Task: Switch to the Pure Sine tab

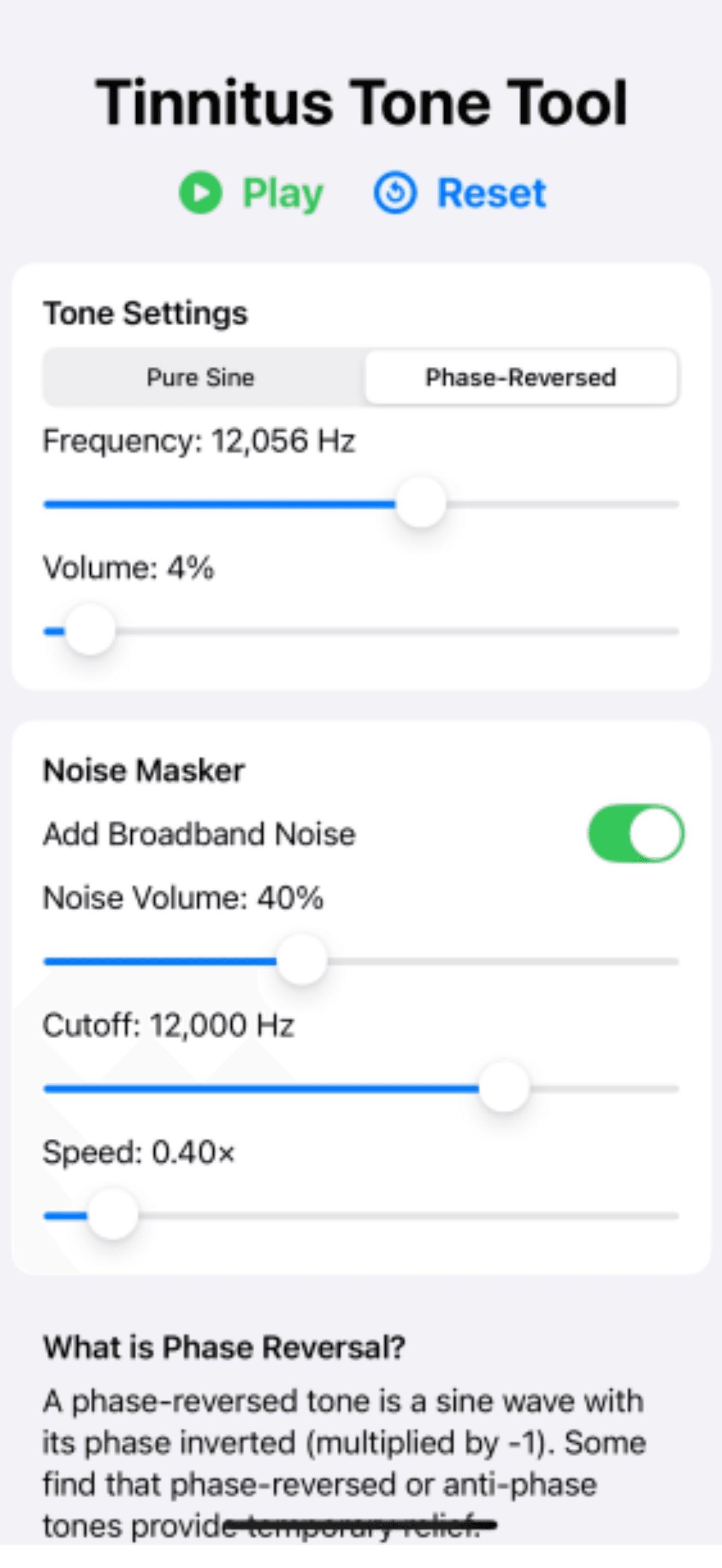Action: click(201, 378)
